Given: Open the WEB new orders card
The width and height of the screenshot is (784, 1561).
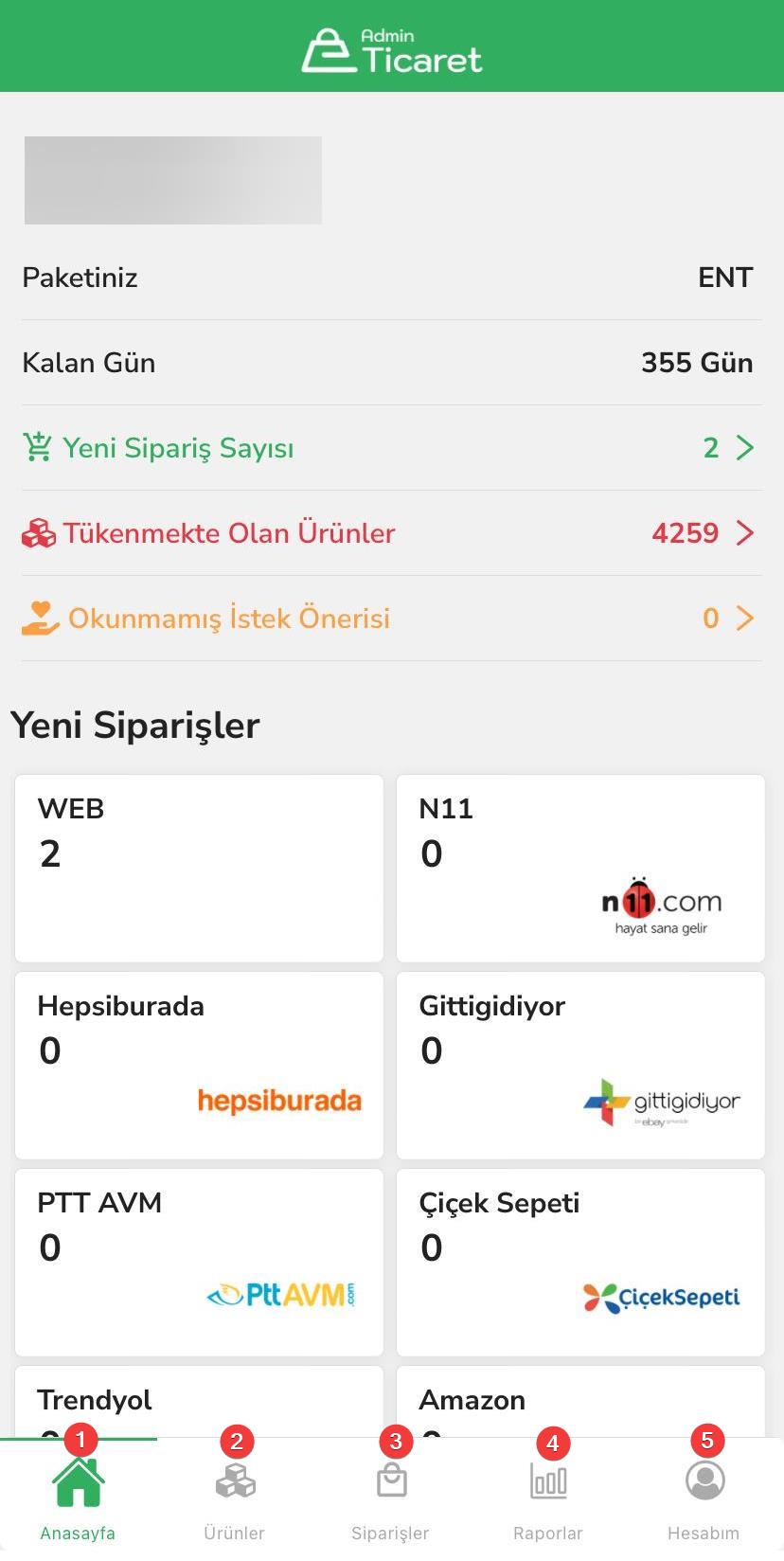Looking at the screenshot, I should [x=199, y=868].
